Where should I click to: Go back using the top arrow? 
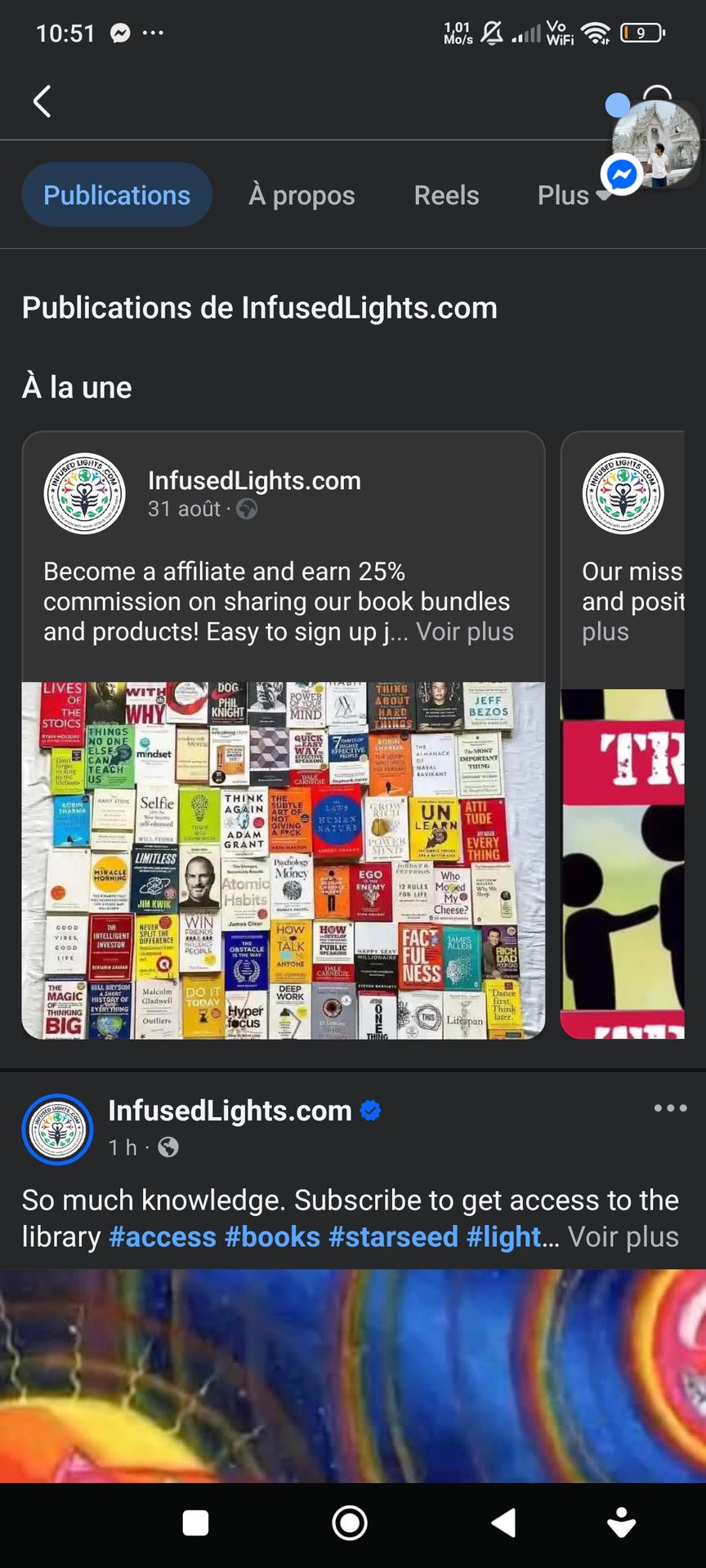click(x=42, y=102)
